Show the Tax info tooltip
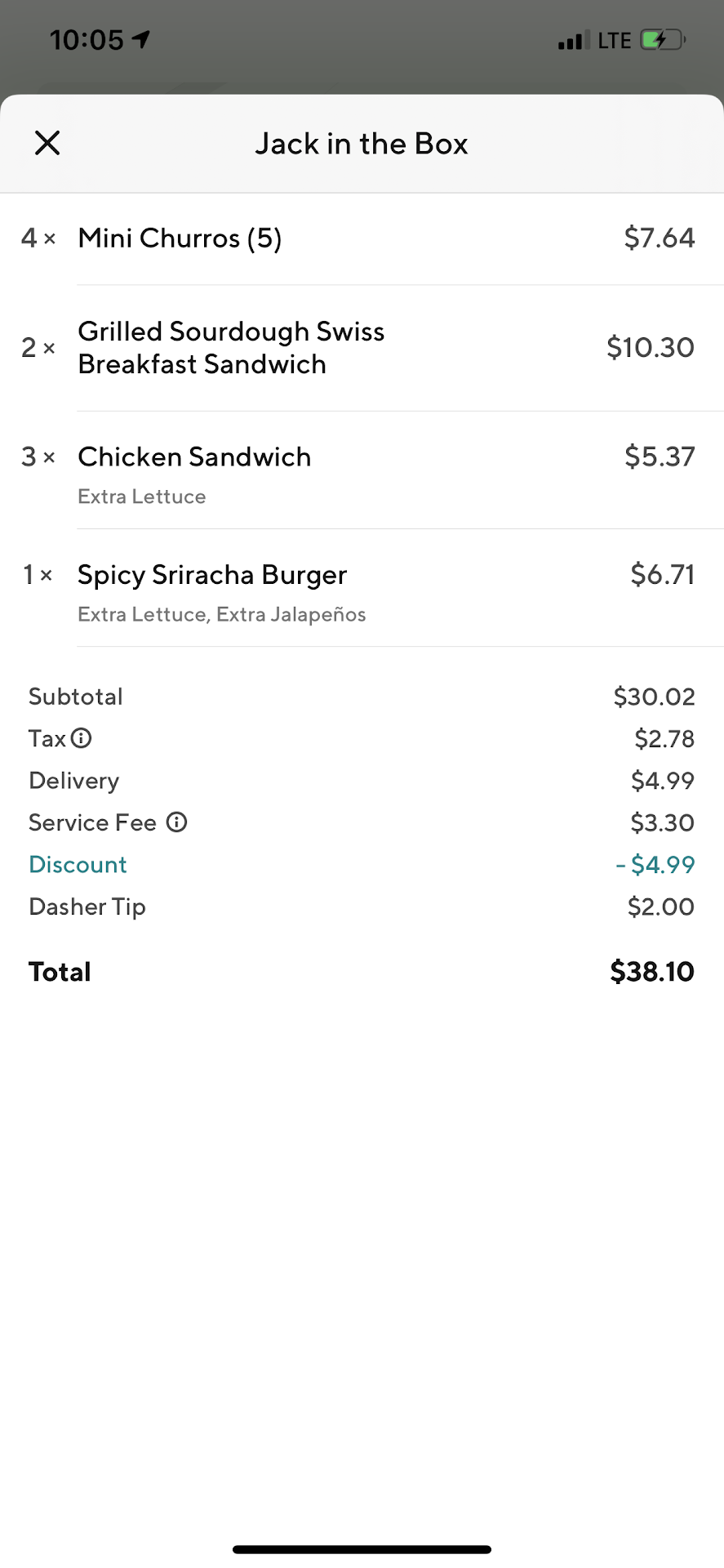Screen dimensions: 724x1568 pyautogui.click(x=82, y=738)
